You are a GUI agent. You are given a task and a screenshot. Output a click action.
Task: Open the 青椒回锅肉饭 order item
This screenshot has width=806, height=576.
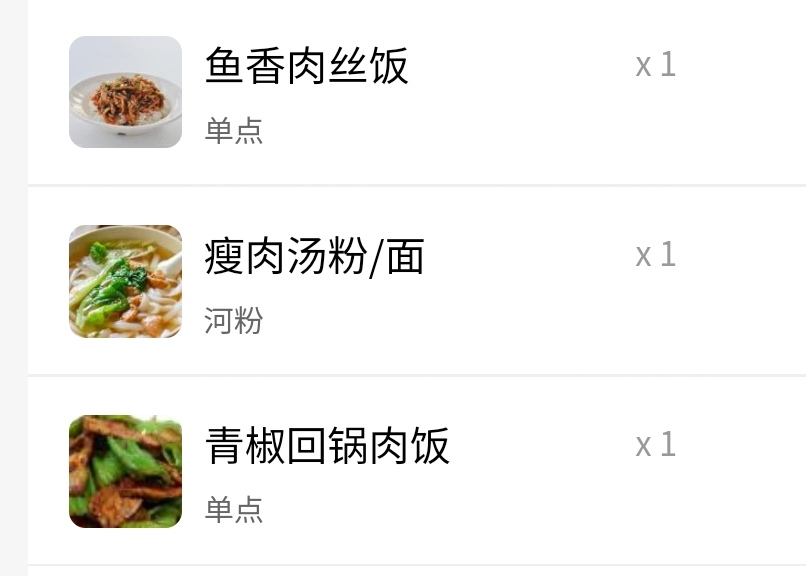[x=327, y=447]
